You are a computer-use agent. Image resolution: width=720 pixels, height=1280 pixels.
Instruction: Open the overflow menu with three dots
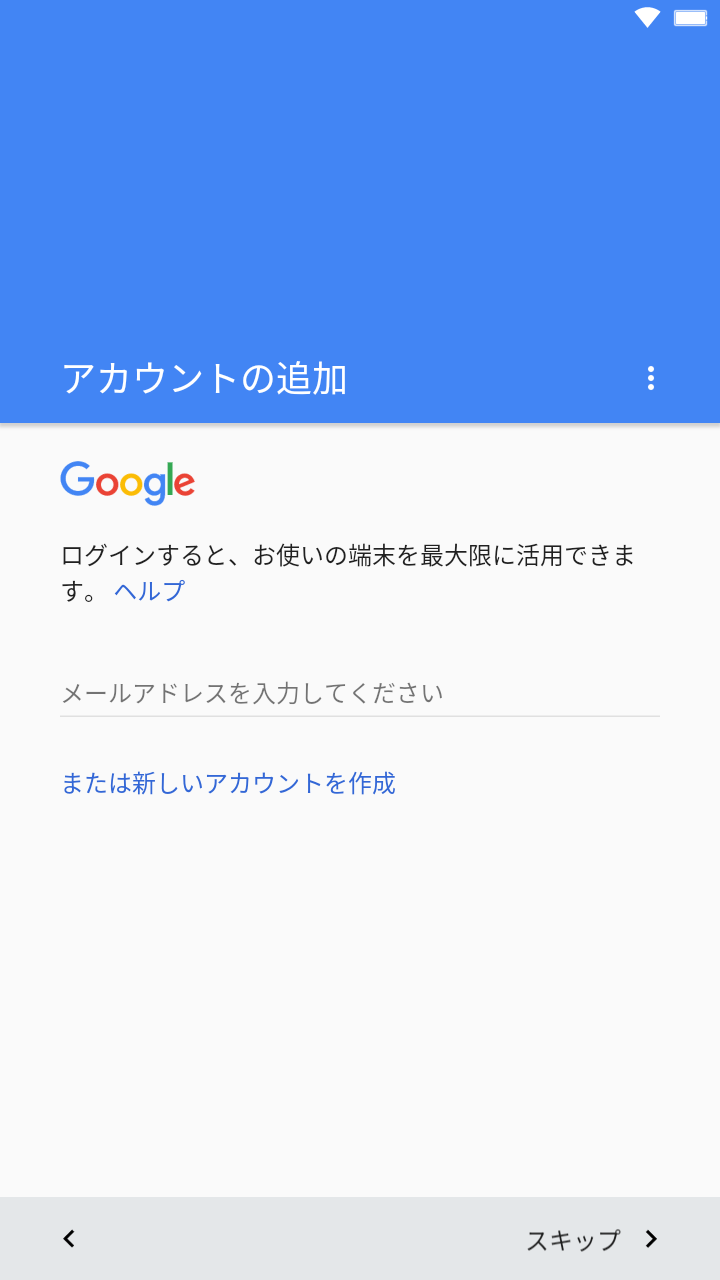click(x=651, y=378)
